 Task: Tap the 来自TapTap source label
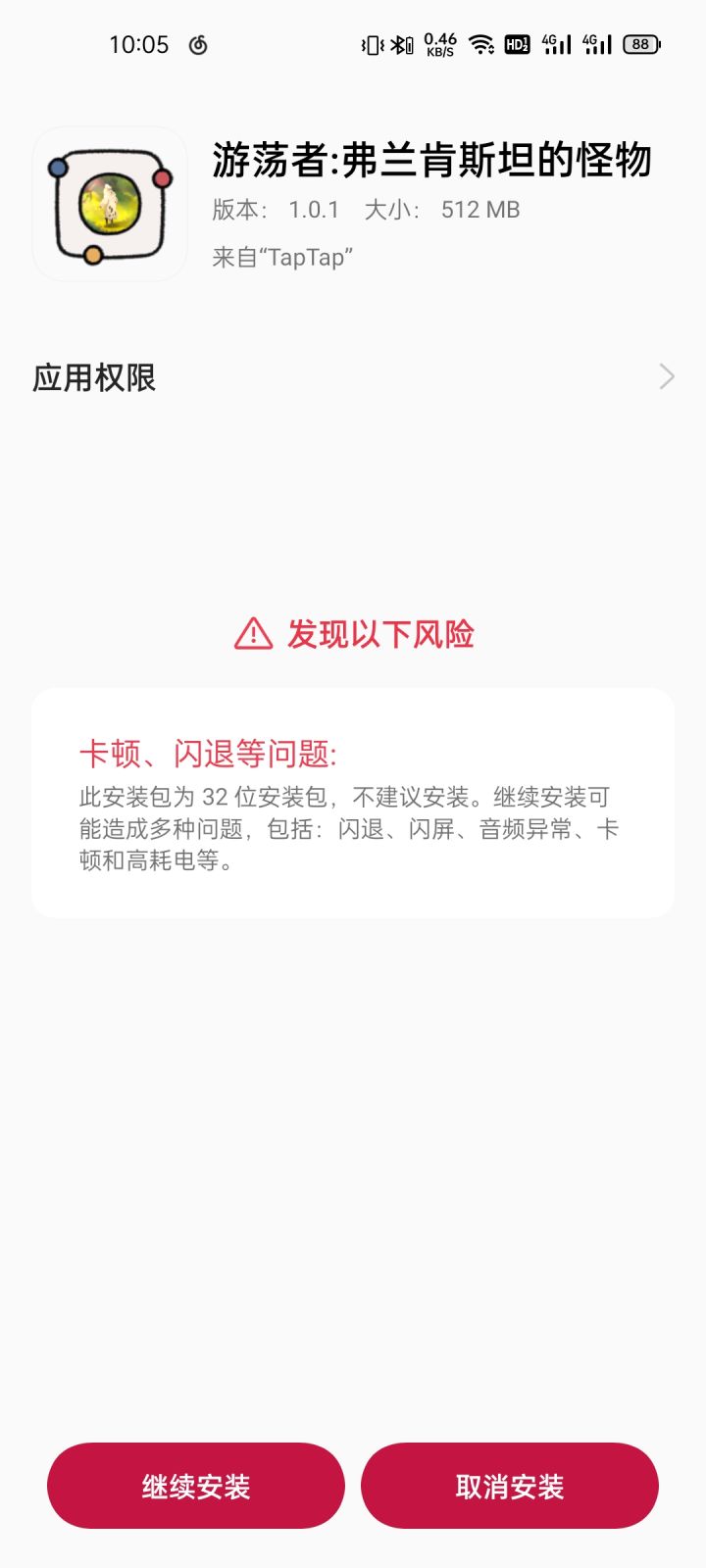coord(282,257)
